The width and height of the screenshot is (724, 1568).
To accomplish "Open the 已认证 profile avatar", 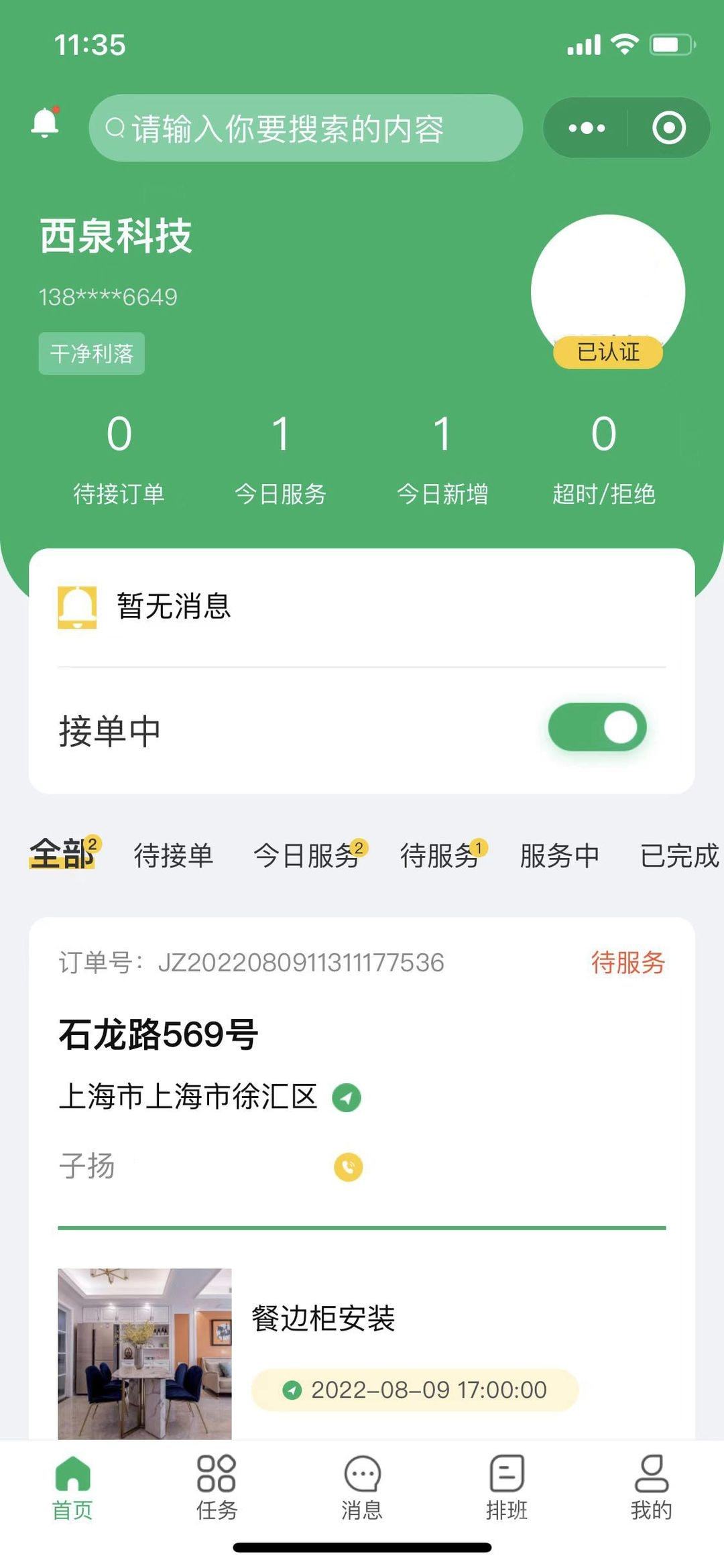I will [607, 292].
